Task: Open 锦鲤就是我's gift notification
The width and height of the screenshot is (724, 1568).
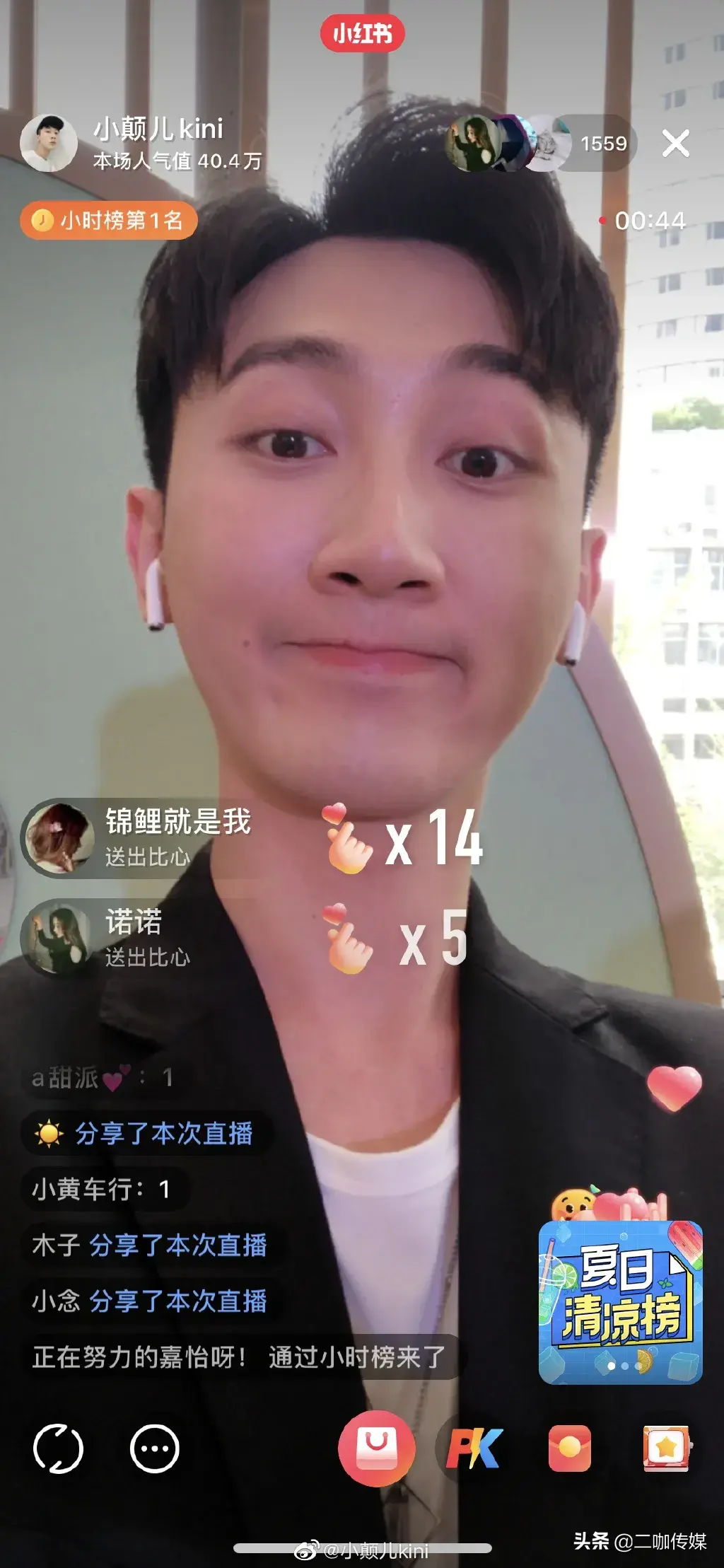Action: click(x=141, y=838)
